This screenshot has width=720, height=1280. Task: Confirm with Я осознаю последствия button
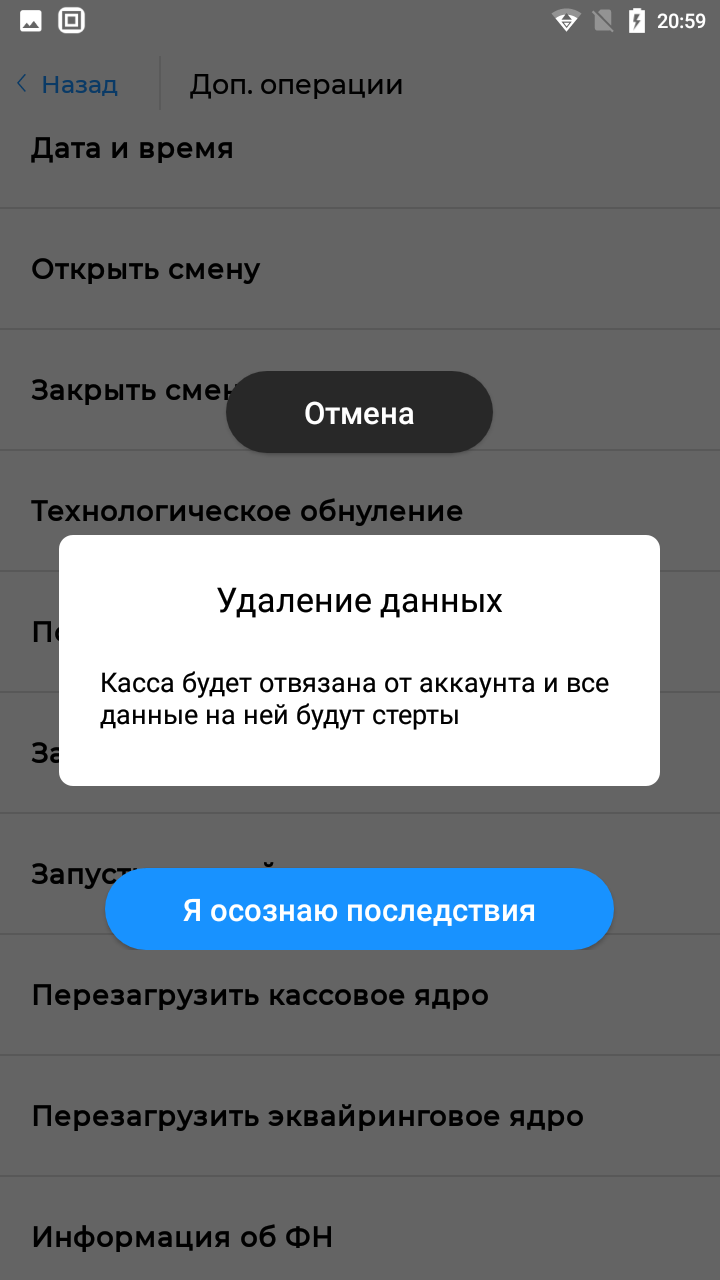(x=359, y=910)
